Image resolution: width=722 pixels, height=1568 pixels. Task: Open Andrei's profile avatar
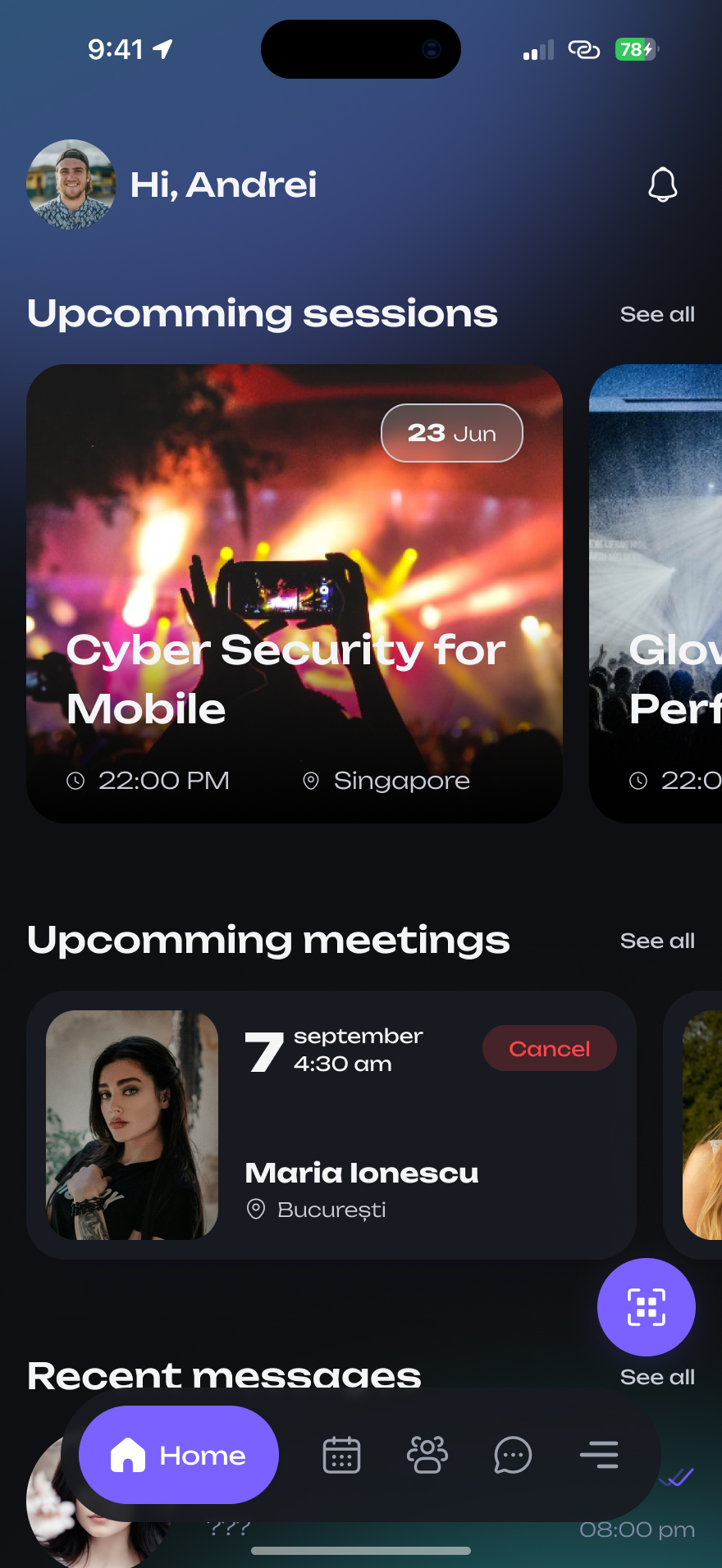(x=72, y=185)
